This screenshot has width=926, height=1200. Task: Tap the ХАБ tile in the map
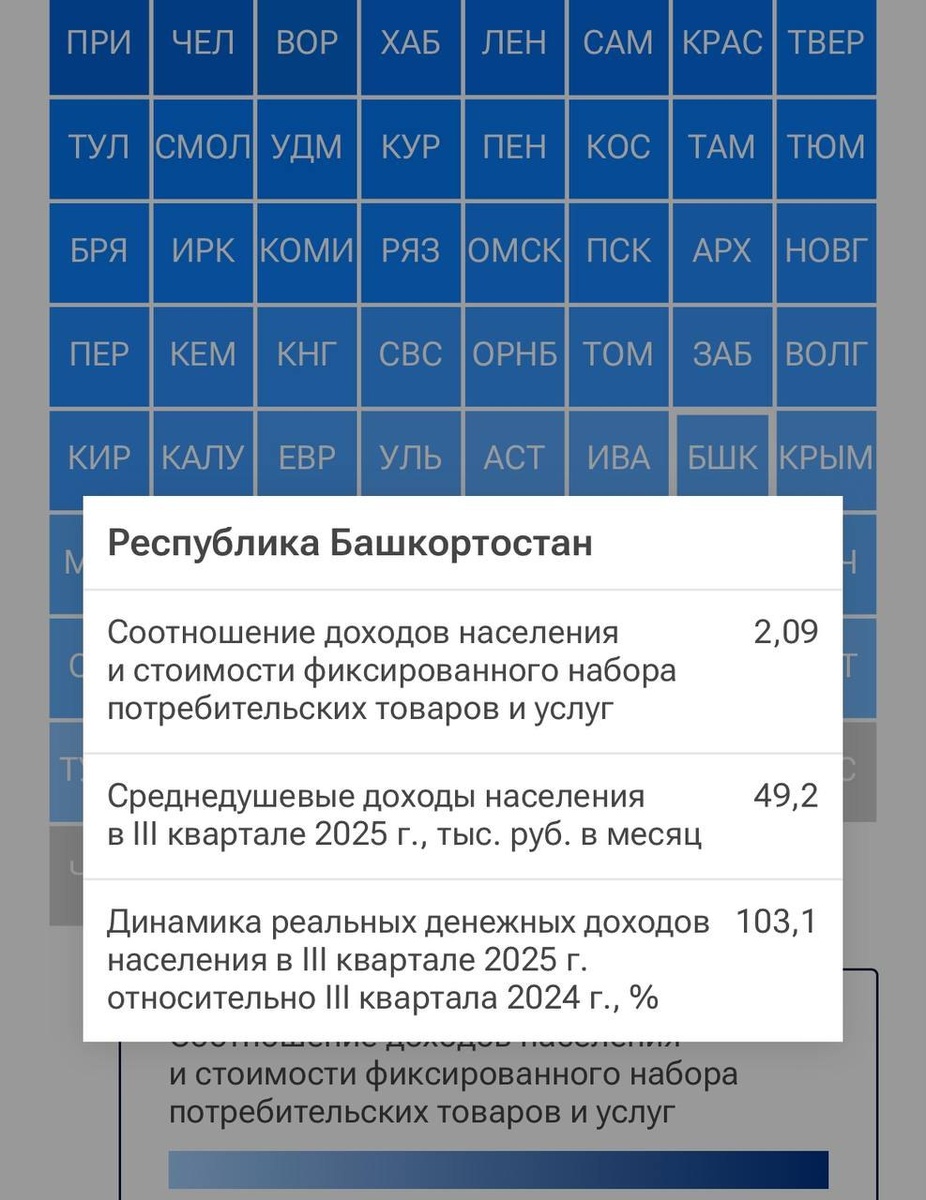[x=410, y=44]
